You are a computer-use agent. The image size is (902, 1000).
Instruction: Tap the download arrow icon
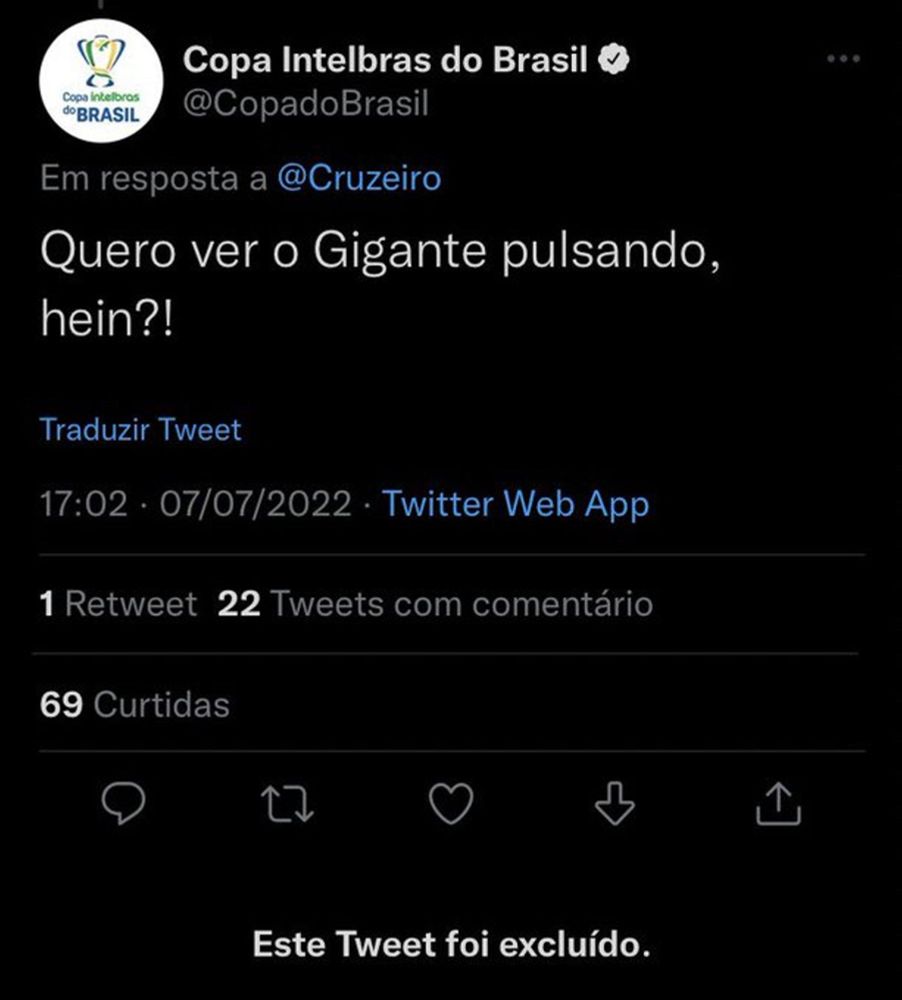(x=614, y=802)
